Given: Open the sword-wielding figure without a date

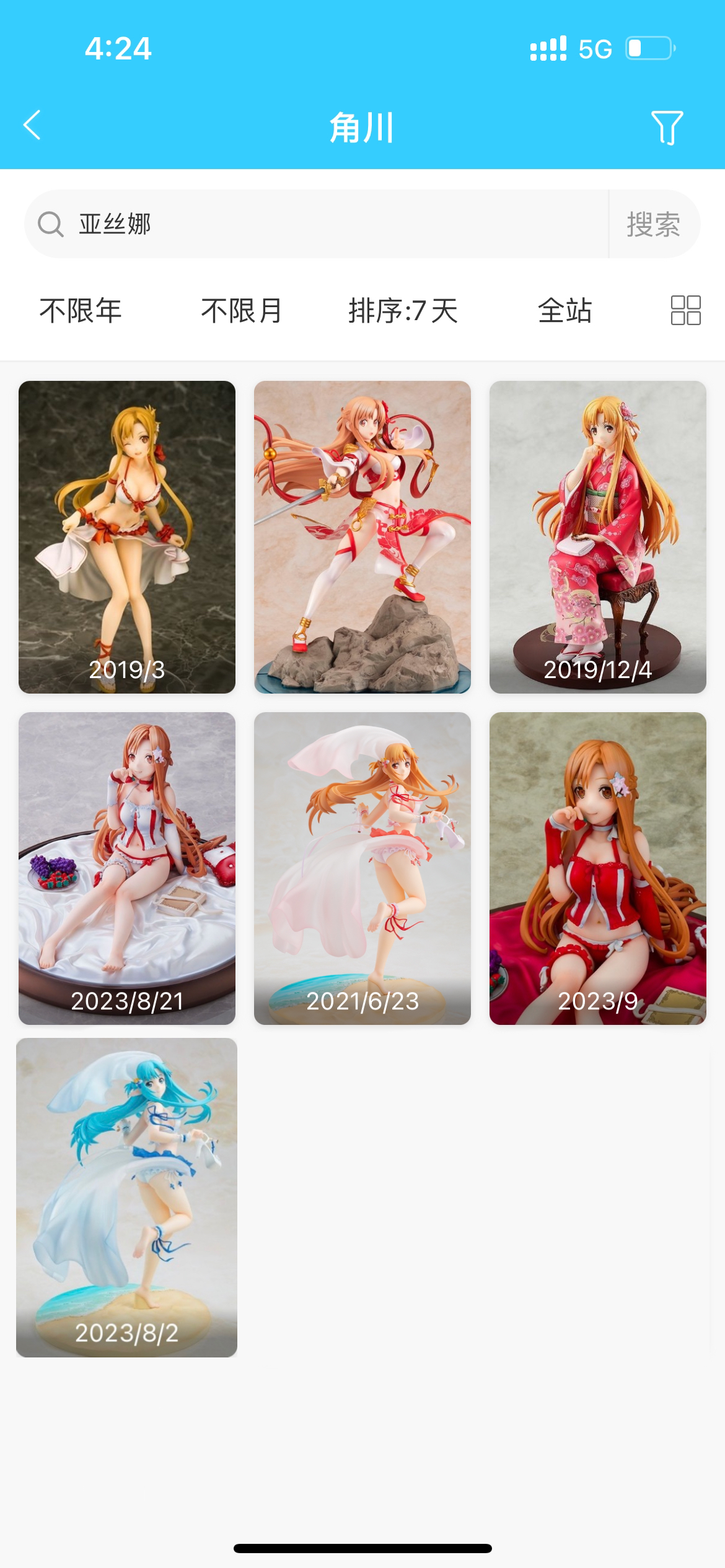Looking at the screenshot, I should tap(362, 537).
